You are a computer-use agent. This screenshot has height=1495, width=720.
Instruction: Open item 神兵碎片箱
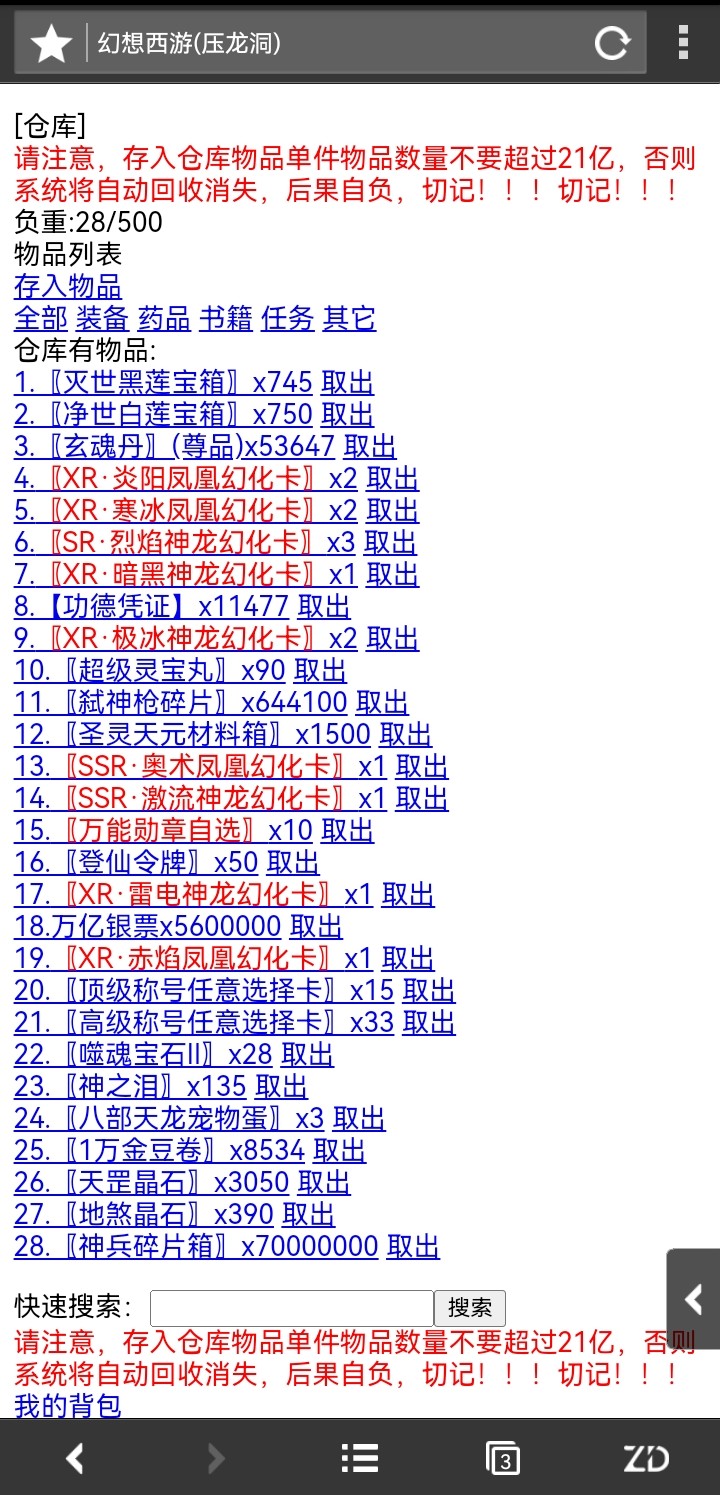pos(196,1246)
